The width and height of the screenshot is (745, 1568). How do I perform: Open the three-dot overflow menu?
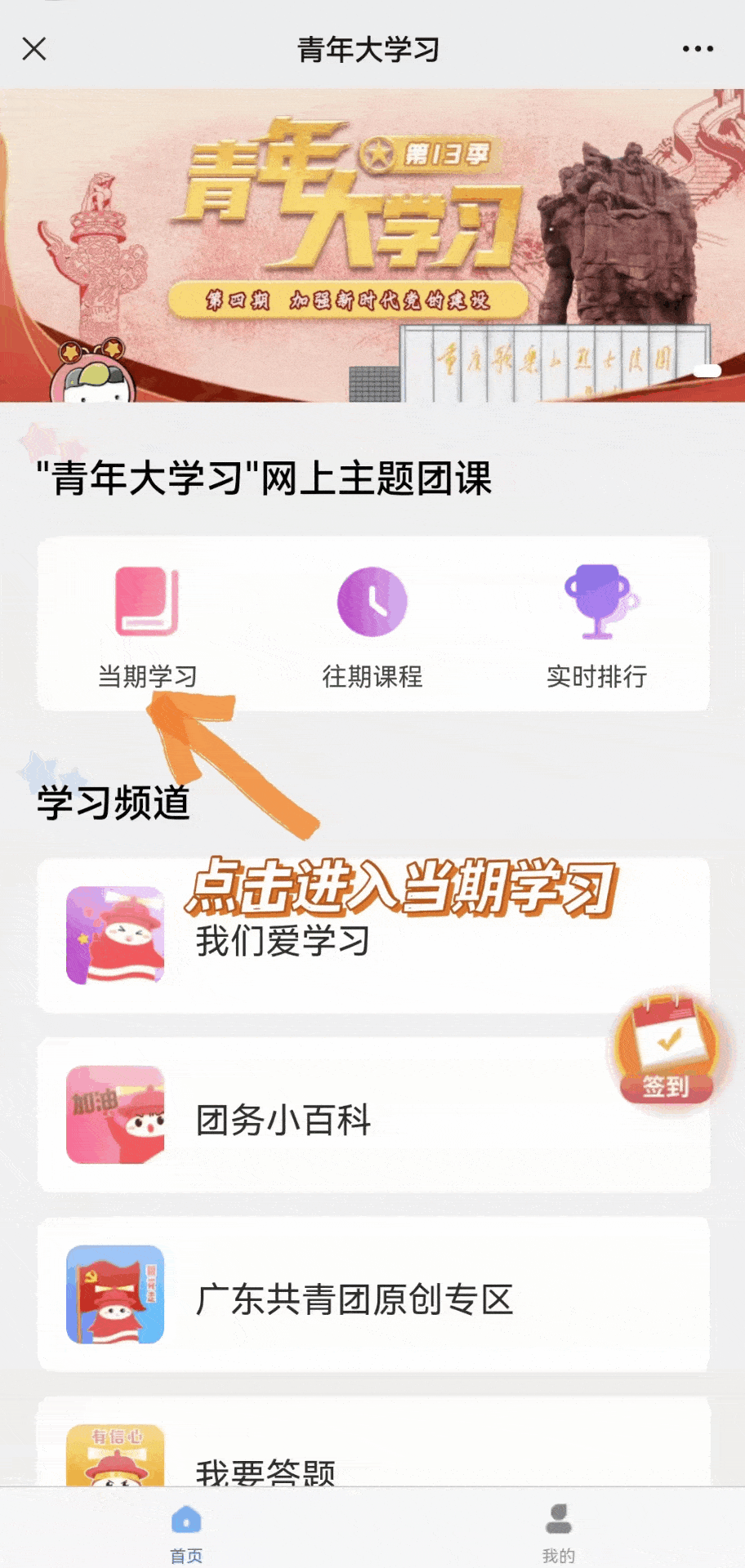[x=698, y=49]
